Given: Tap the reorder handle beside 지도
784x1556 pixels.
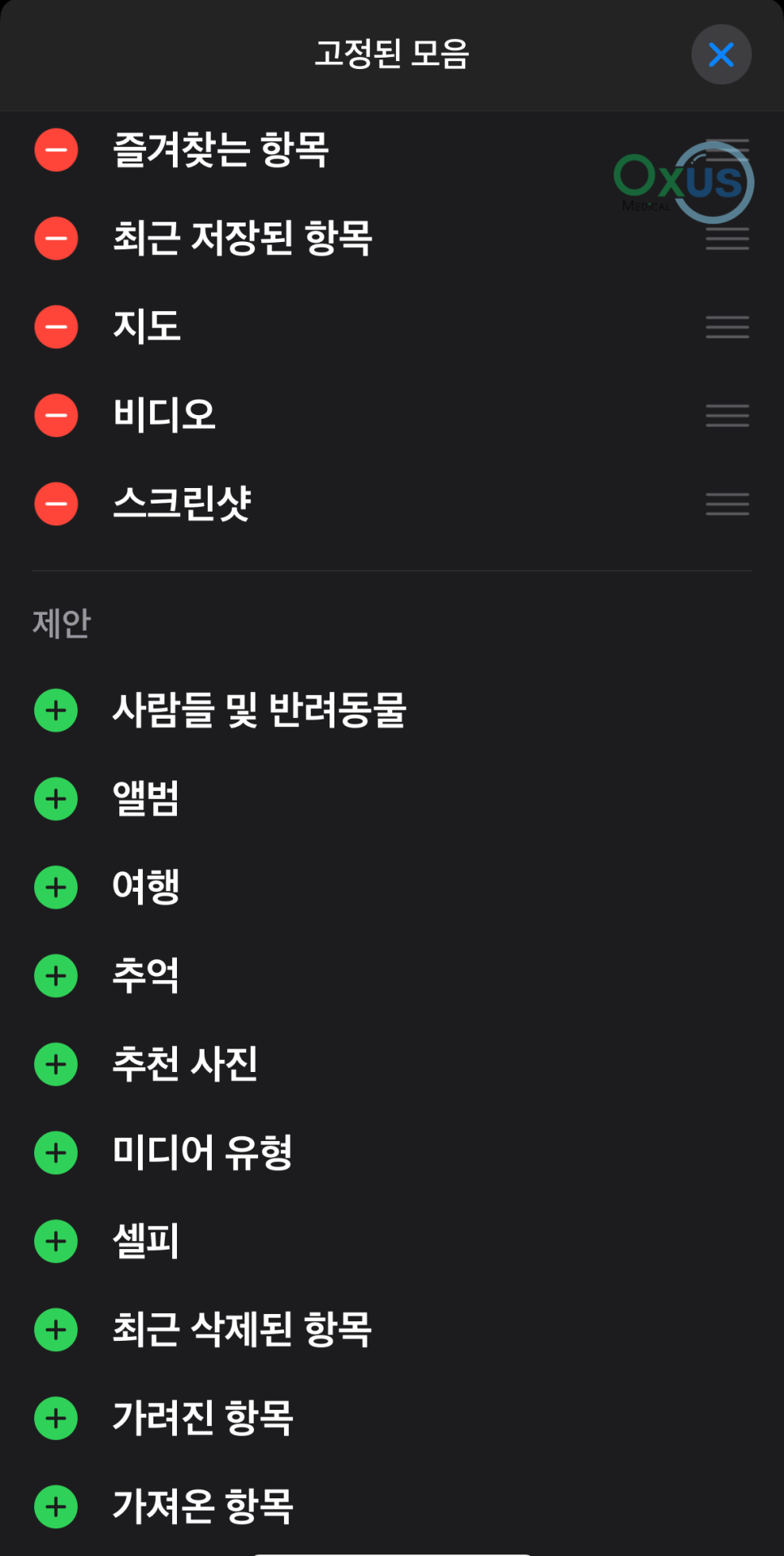Looking at the screenshot, I should pos(727,327).
